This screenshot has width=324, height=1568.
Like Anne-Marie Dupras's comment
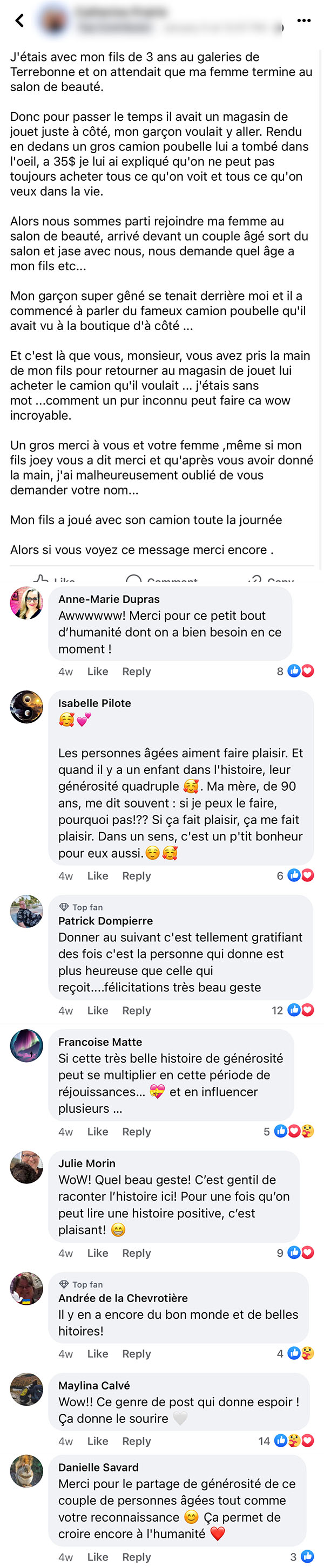point(97,672)
